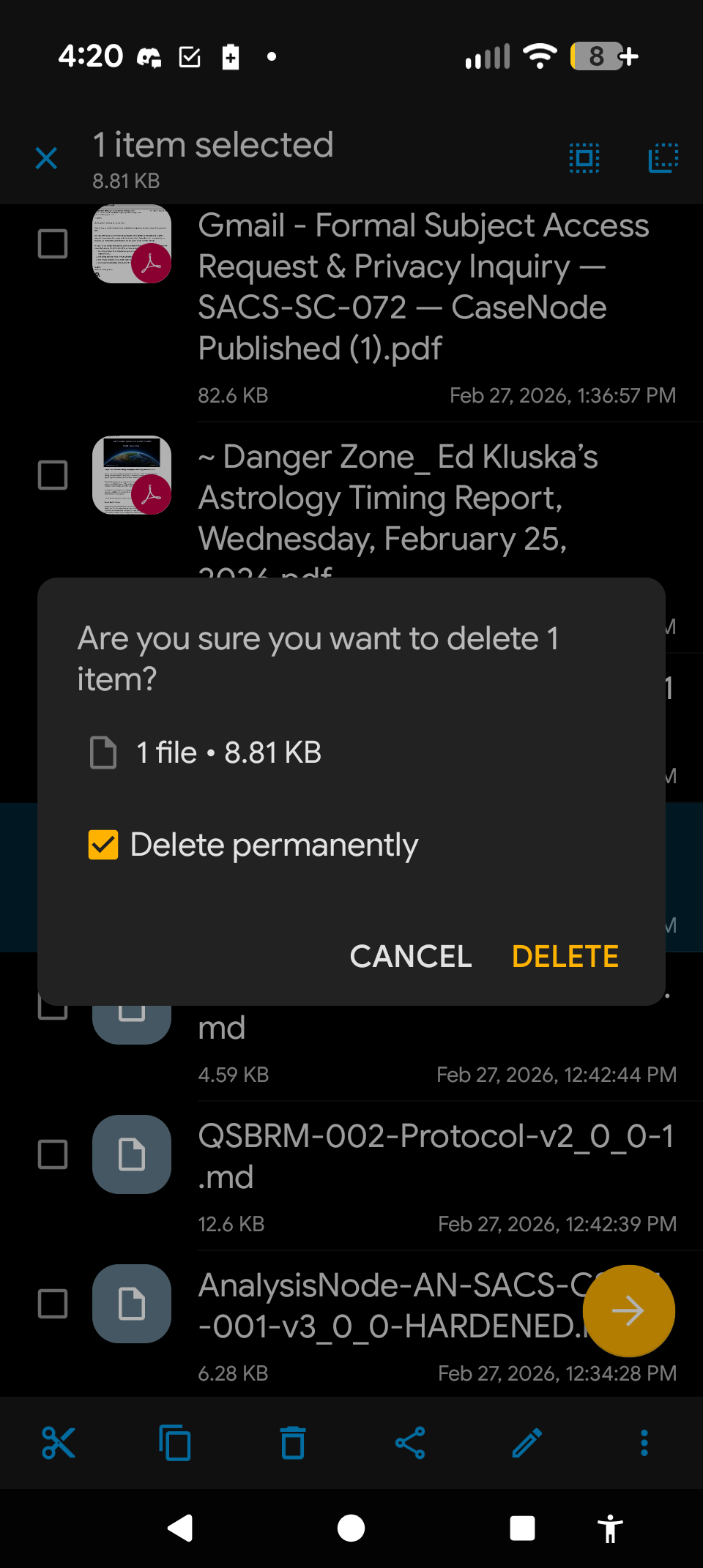The image size is (703, 1568).
Task: Tap the orange arrow floating button
Action: (x=628, y=1310)
